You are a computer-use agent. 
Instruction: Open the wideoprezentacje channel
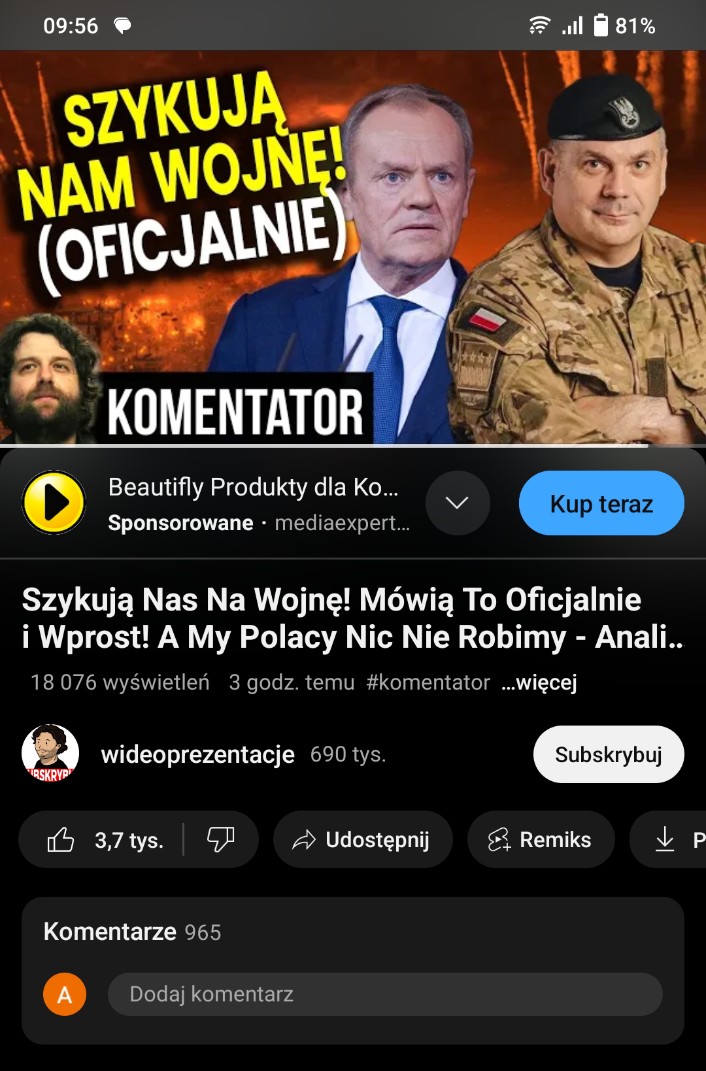pyautogui.click(x=197, y=754)
